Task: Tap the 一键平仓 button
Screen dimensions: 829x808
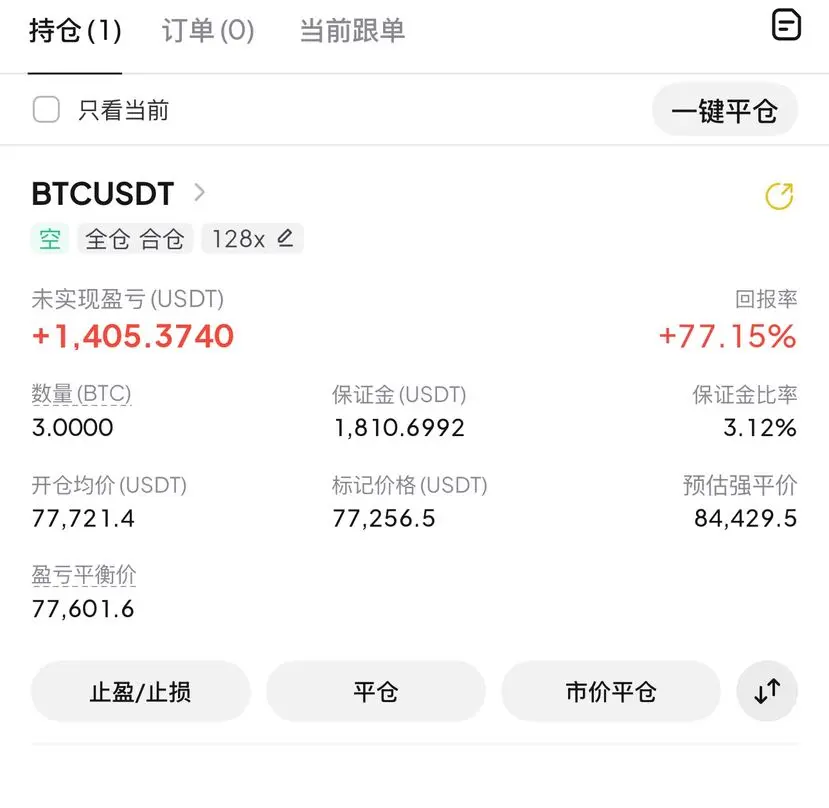Action: (724, 110)
